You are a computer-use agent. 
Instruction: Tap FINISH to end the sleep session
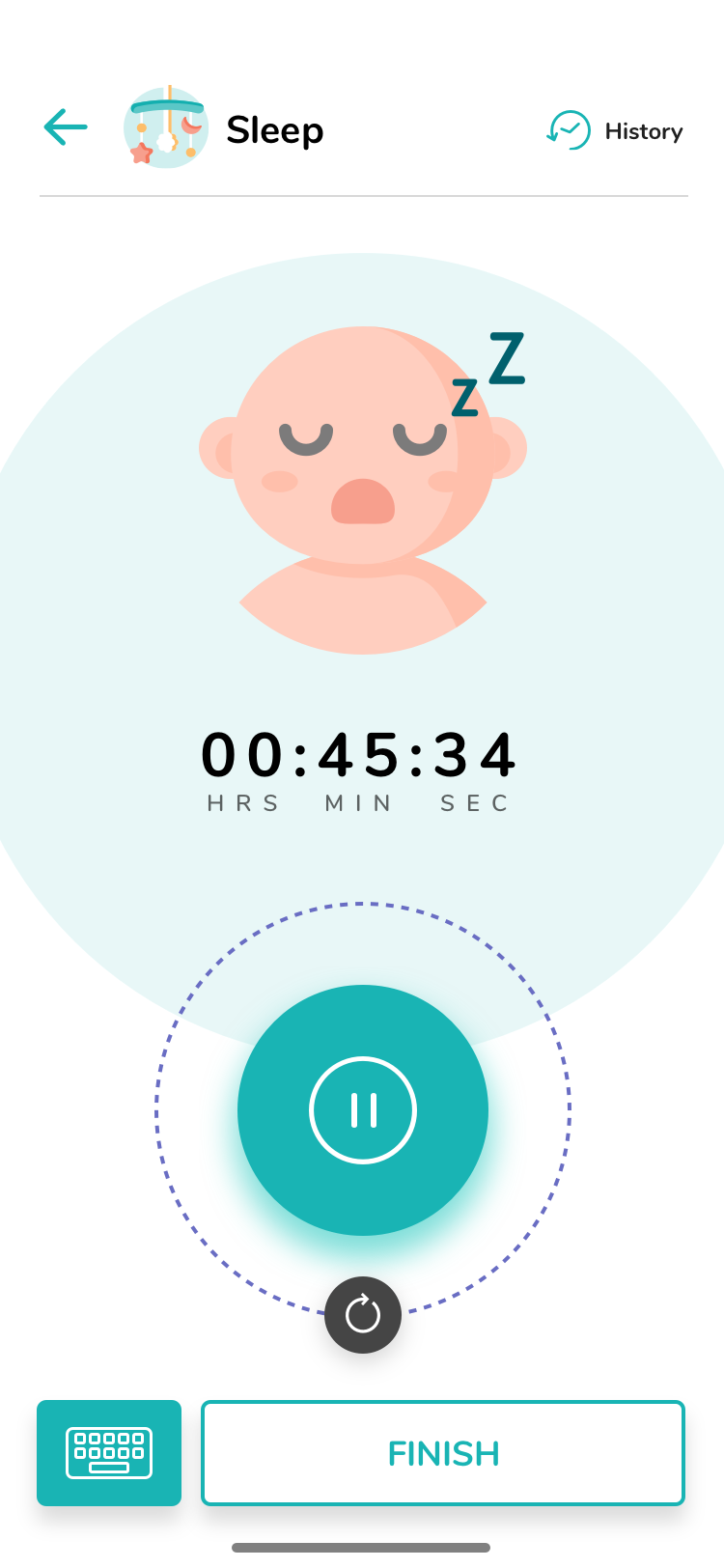443,1453
